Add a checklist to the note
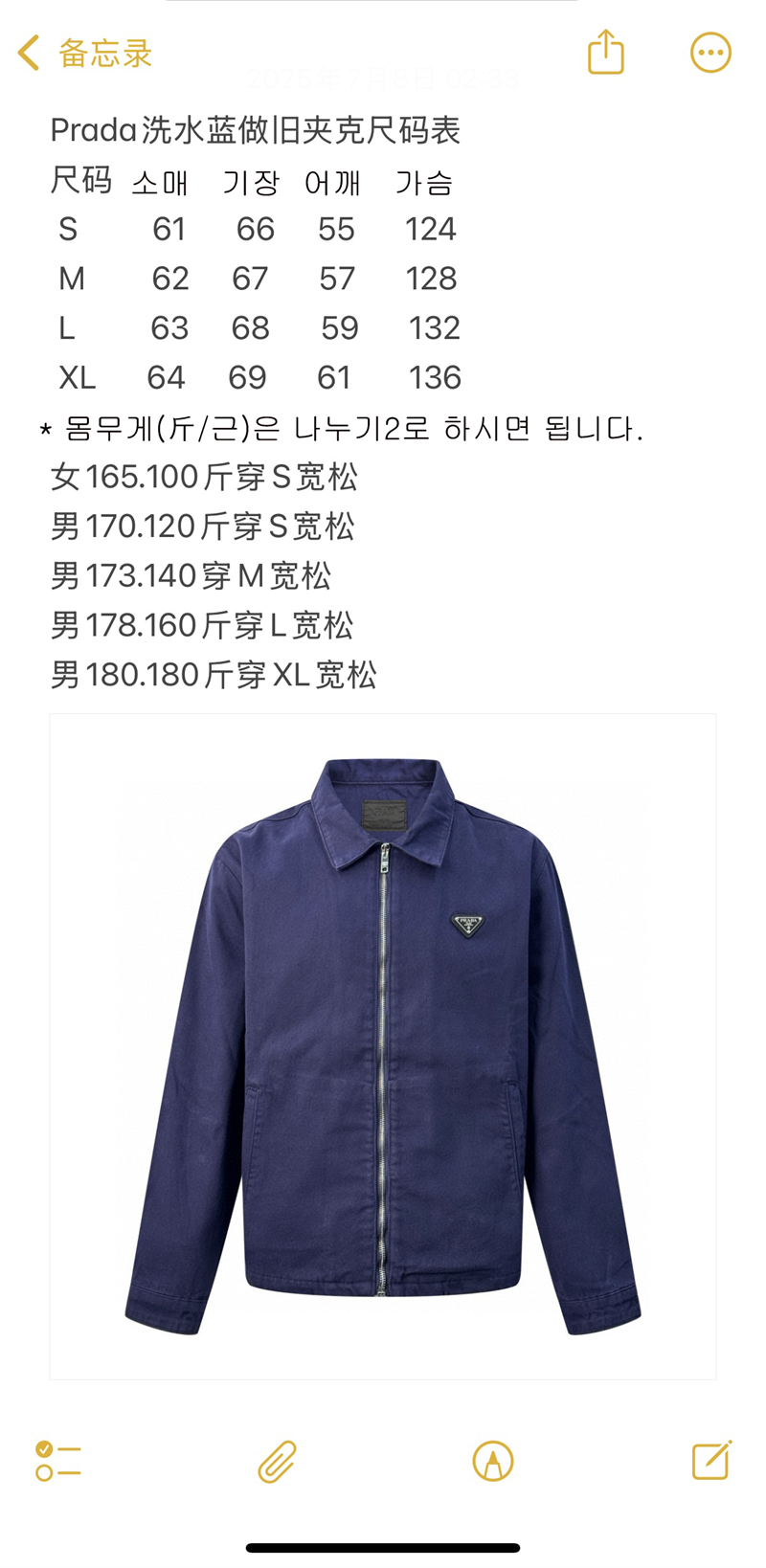The image size is (766, 1568). [x=58, y=1461]
